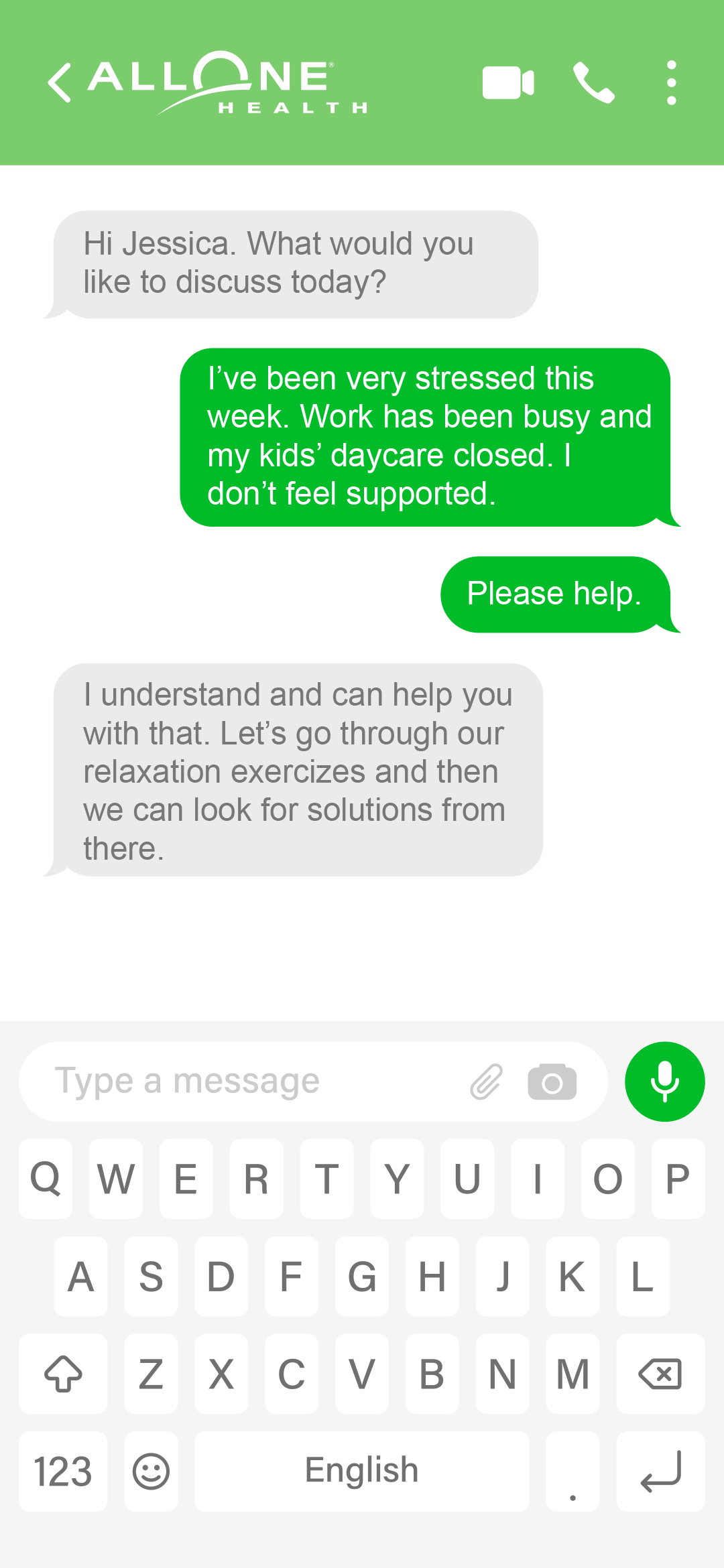Viewport: 724px width, 1568px height.
Task: Tap the English space bar
Action: pyautogui.click(x=362, y=1472)
